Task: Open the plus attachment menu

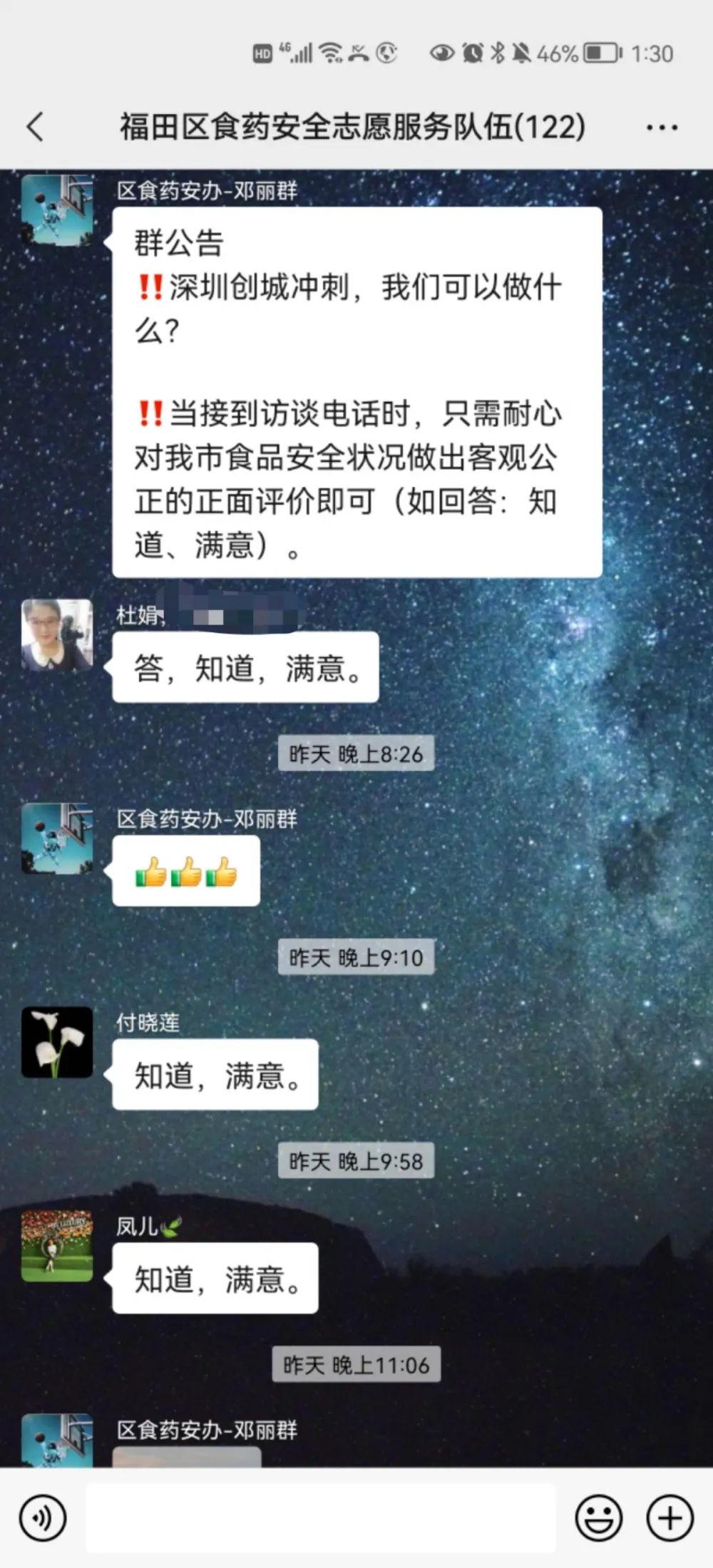Action: tap(670, 1517)
